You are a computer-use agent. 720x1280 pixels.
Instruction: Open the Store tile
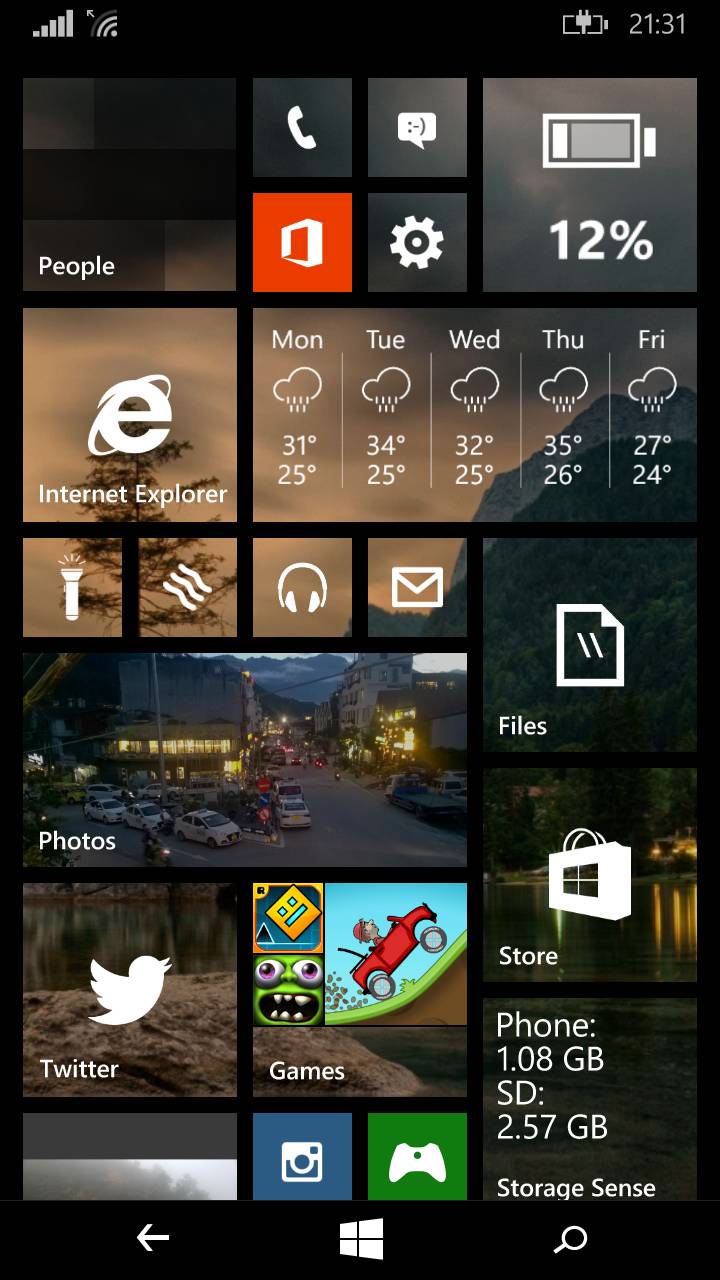[x=590, y=875]
